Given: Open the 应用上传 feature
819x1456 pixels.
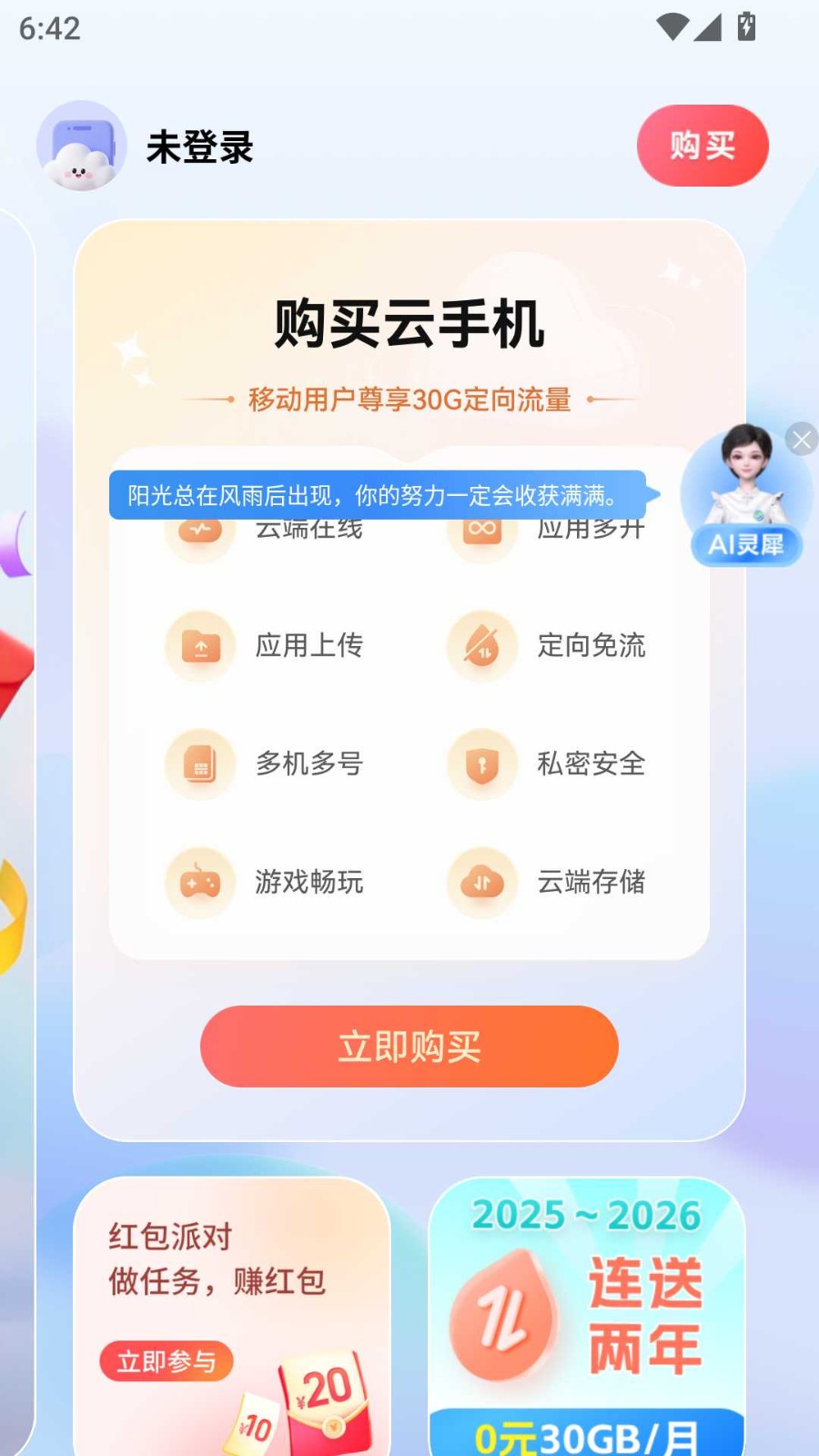Looking at the screenshot, I should pyautogui.click(x=200, y=647).
